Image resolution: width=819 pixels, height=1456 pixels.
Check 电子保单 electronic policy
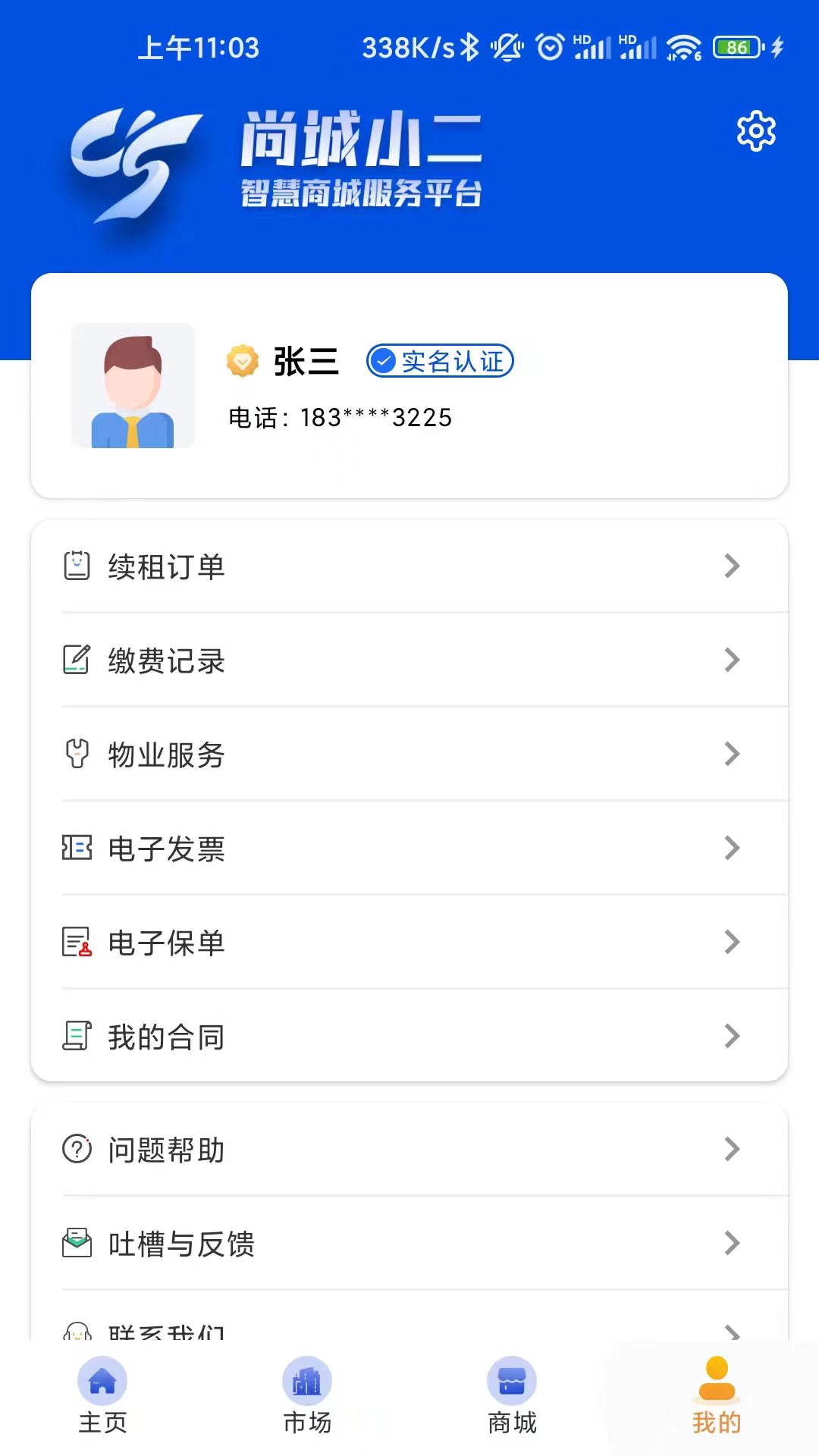tap(409, 943)
